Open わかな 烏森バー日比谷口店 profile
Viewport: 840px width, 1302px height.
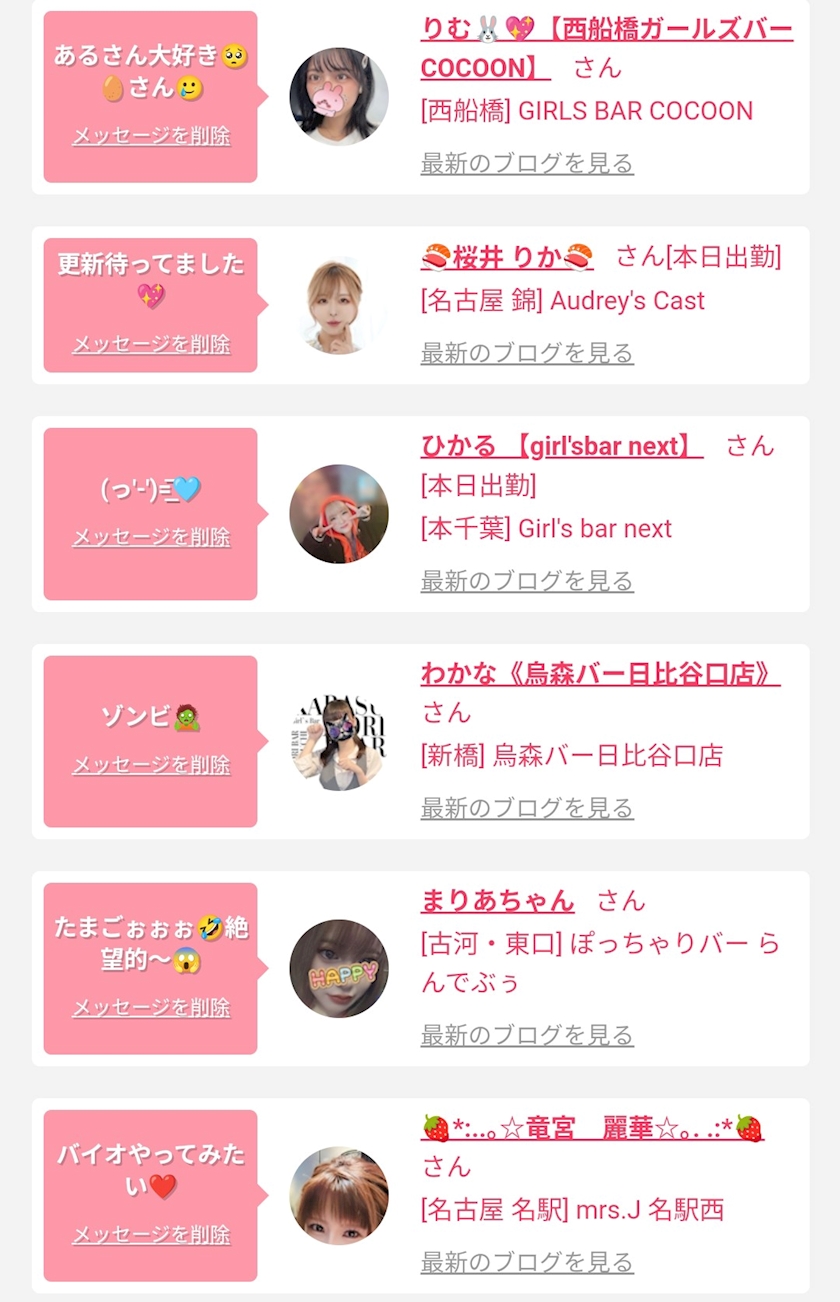click(600, 674)
